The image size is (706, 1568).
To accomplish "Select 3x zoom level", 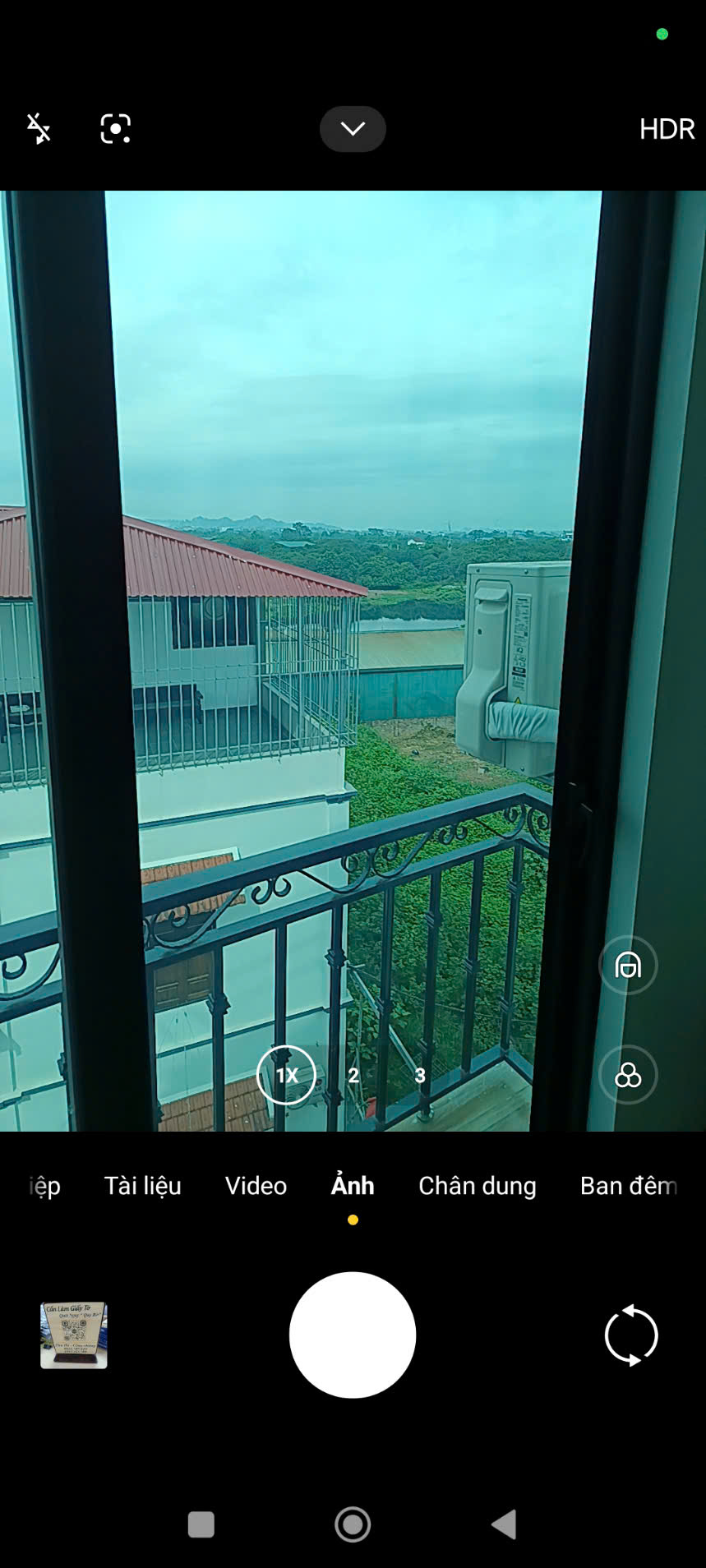I will click(x=420, y=1075).
